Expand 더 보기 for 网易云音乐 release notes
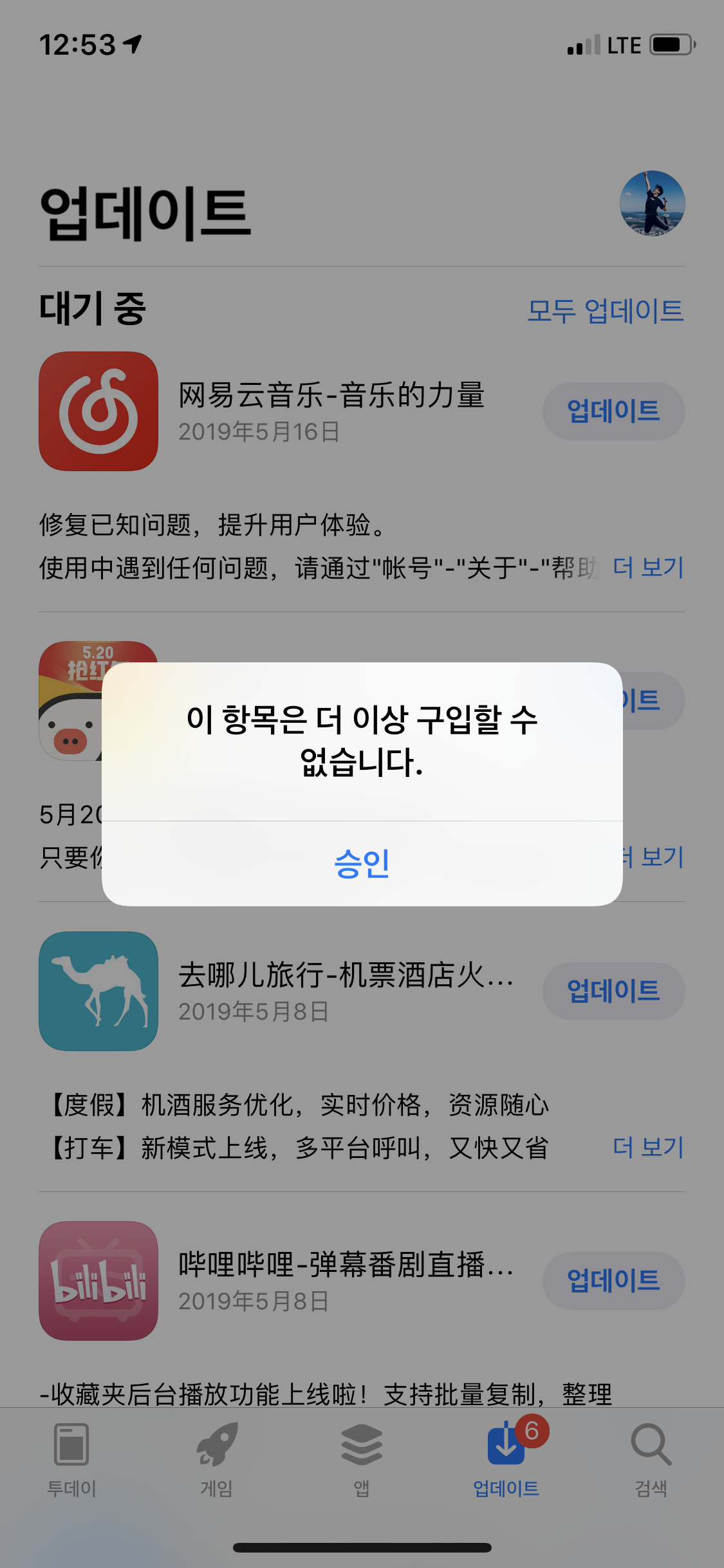 point(647,567)
